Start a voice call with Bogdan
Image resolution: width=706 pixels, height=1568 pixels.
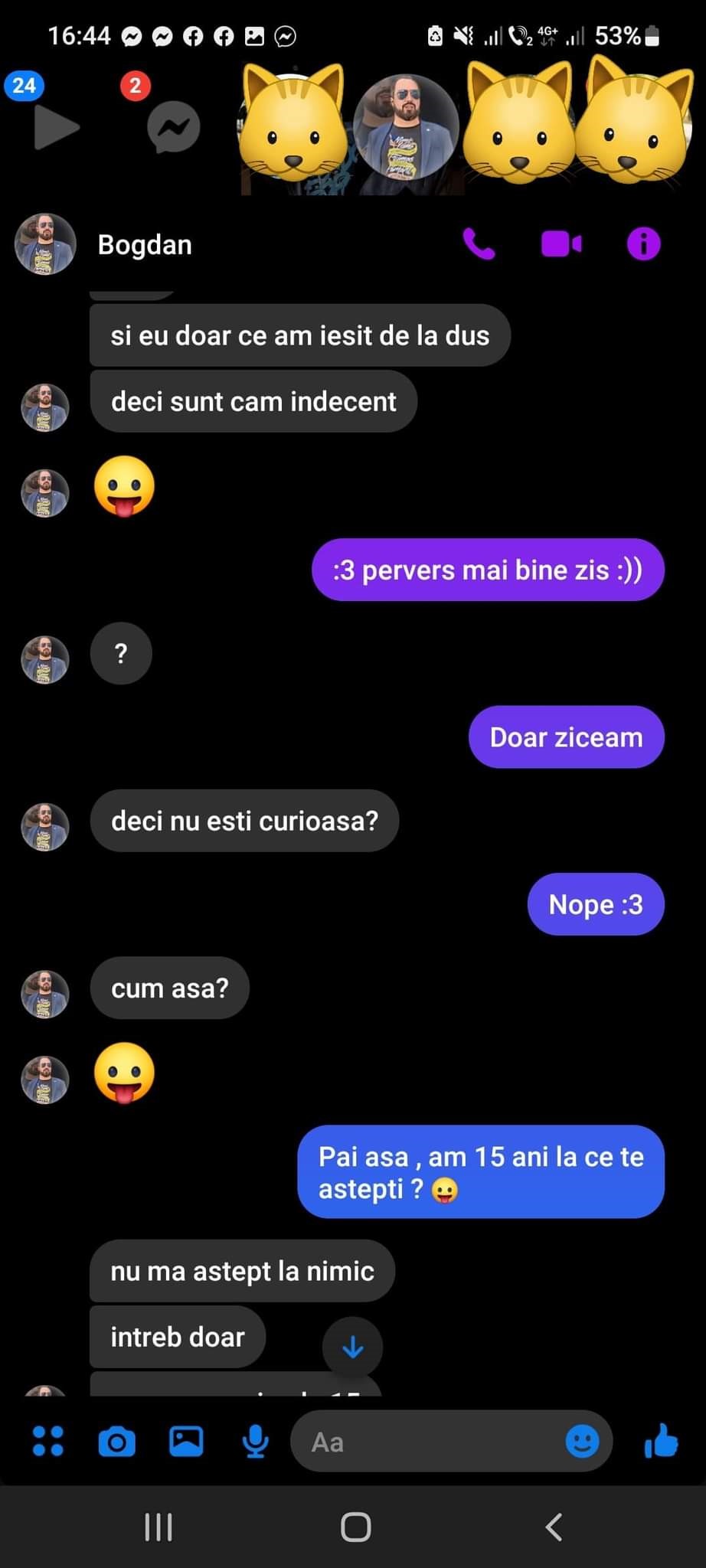coord(479,243)
